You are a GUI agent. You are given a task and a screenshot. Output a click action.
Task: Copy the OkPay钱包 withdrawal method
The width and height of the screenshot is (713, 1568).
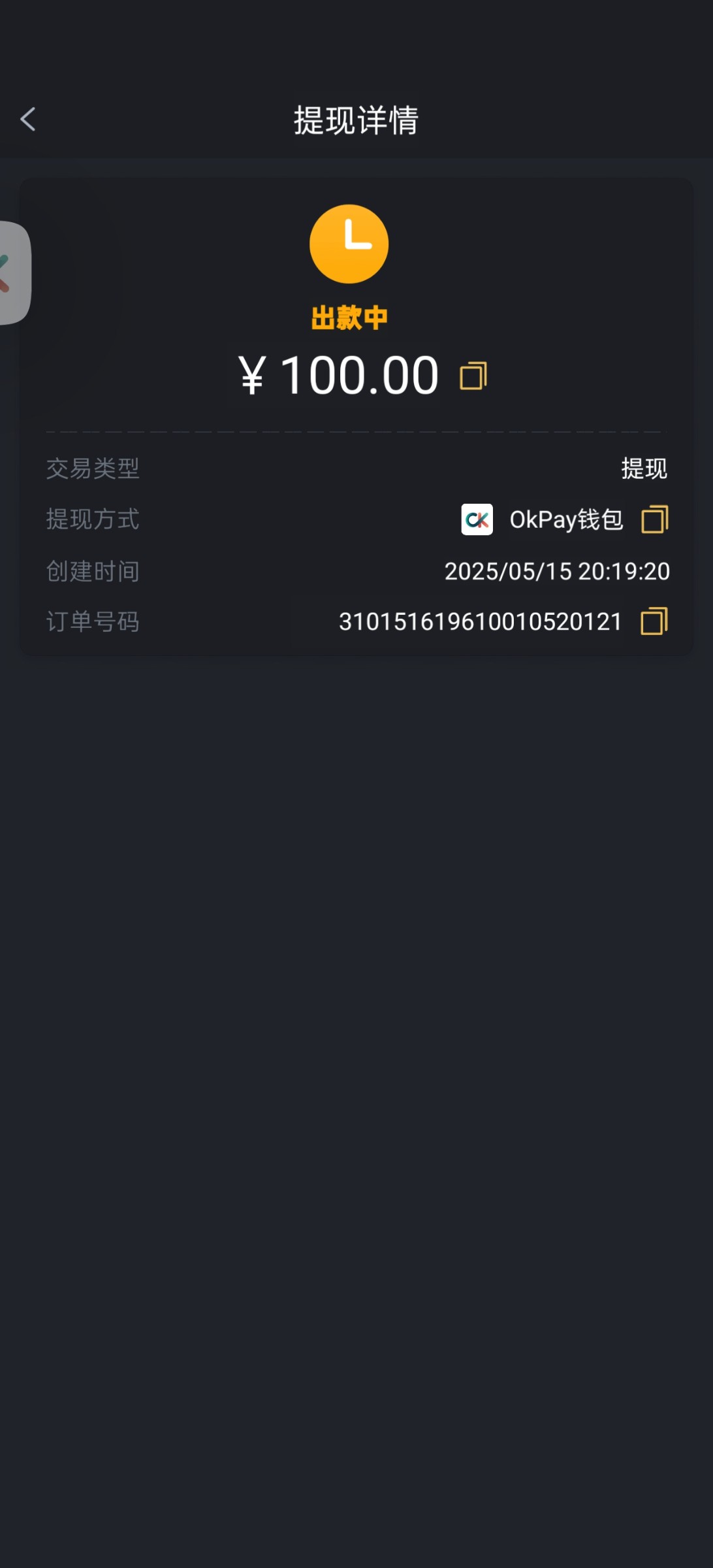click(x=655, y=519)
